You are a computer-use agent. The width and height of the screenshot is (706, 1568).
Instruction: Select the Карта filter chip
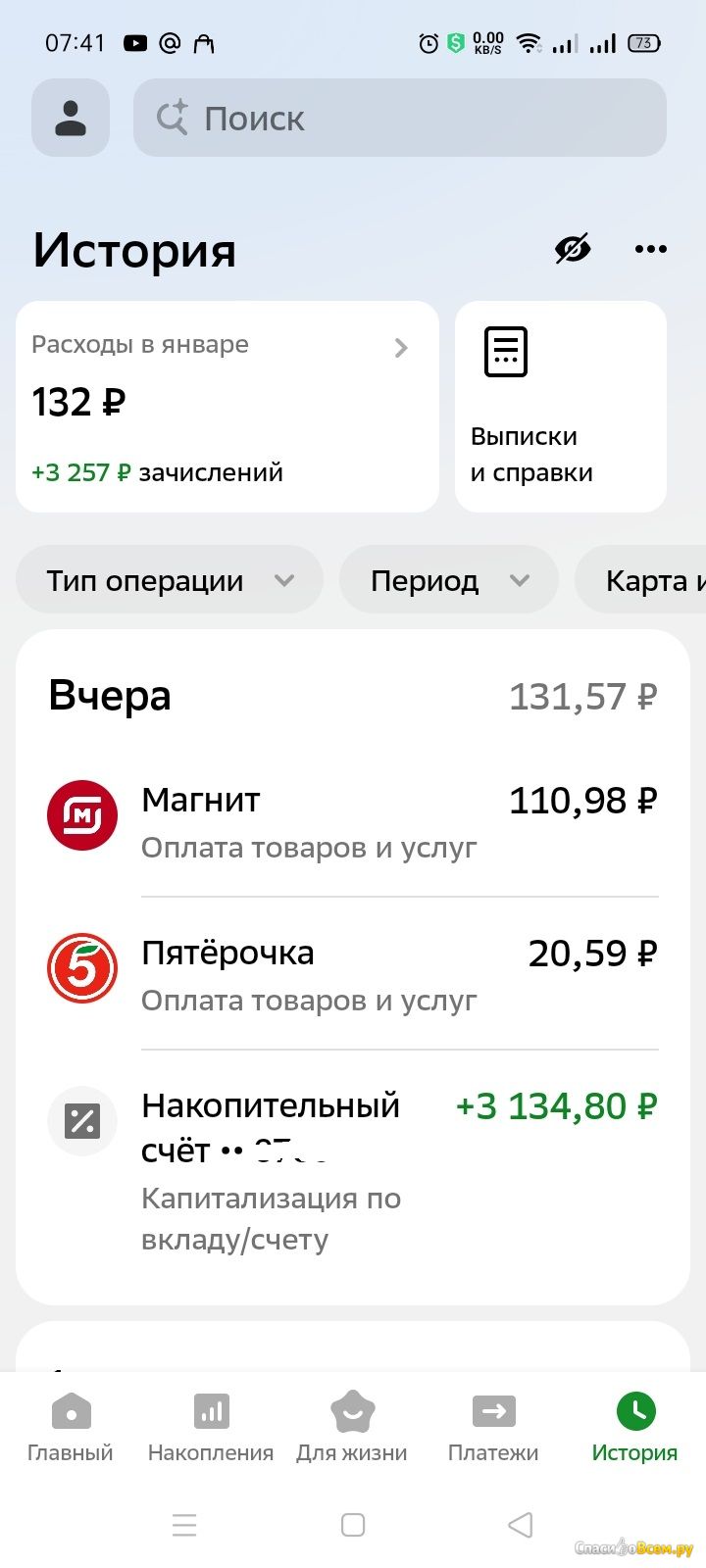[x=641, y=580]
